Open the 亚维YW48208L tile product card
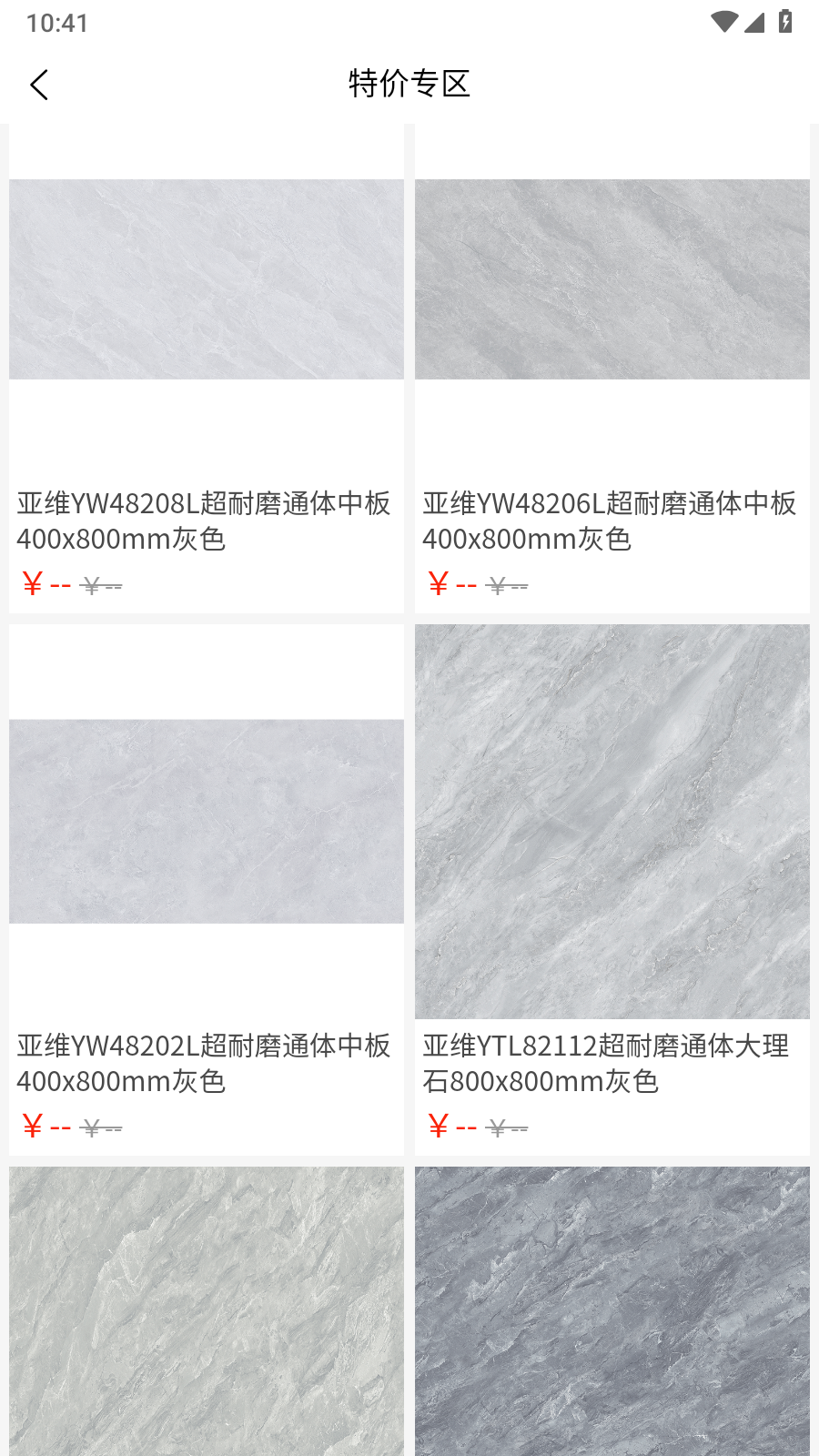 (x=207, y=364)
